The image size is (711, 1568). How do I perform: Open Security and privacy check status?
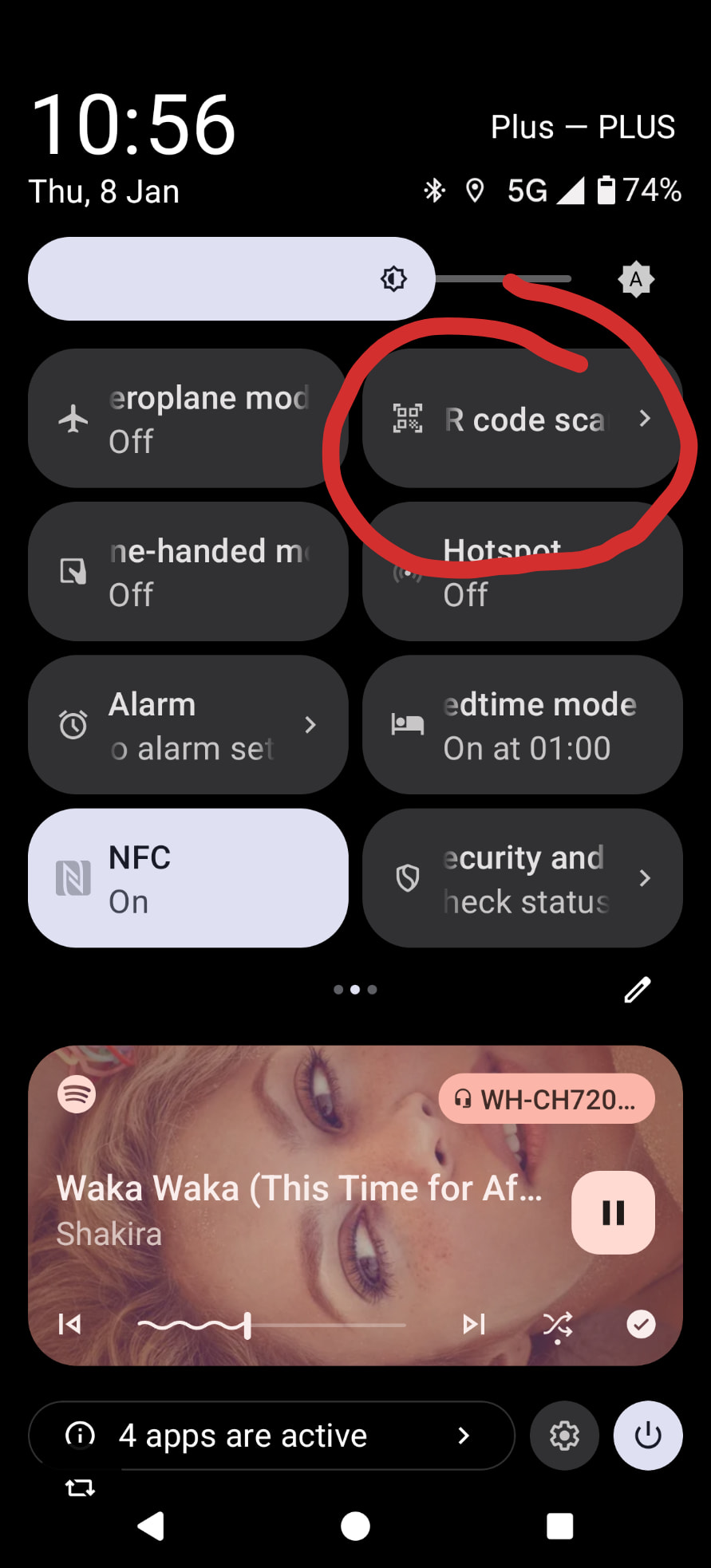point(522,878)
